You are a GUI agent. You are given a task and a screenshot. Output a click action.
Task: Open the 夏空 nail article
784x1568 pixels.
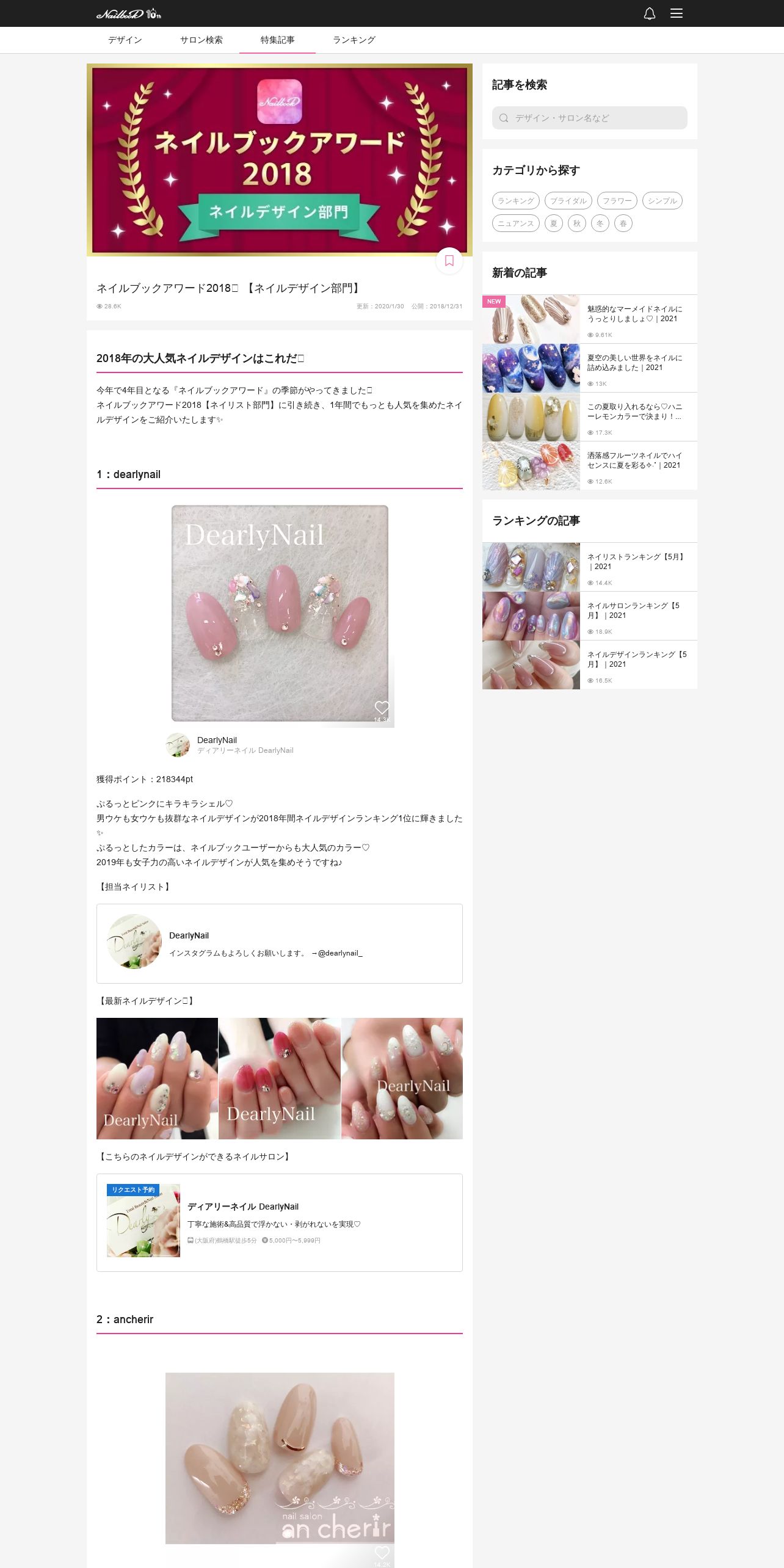[x=590, y=368]
